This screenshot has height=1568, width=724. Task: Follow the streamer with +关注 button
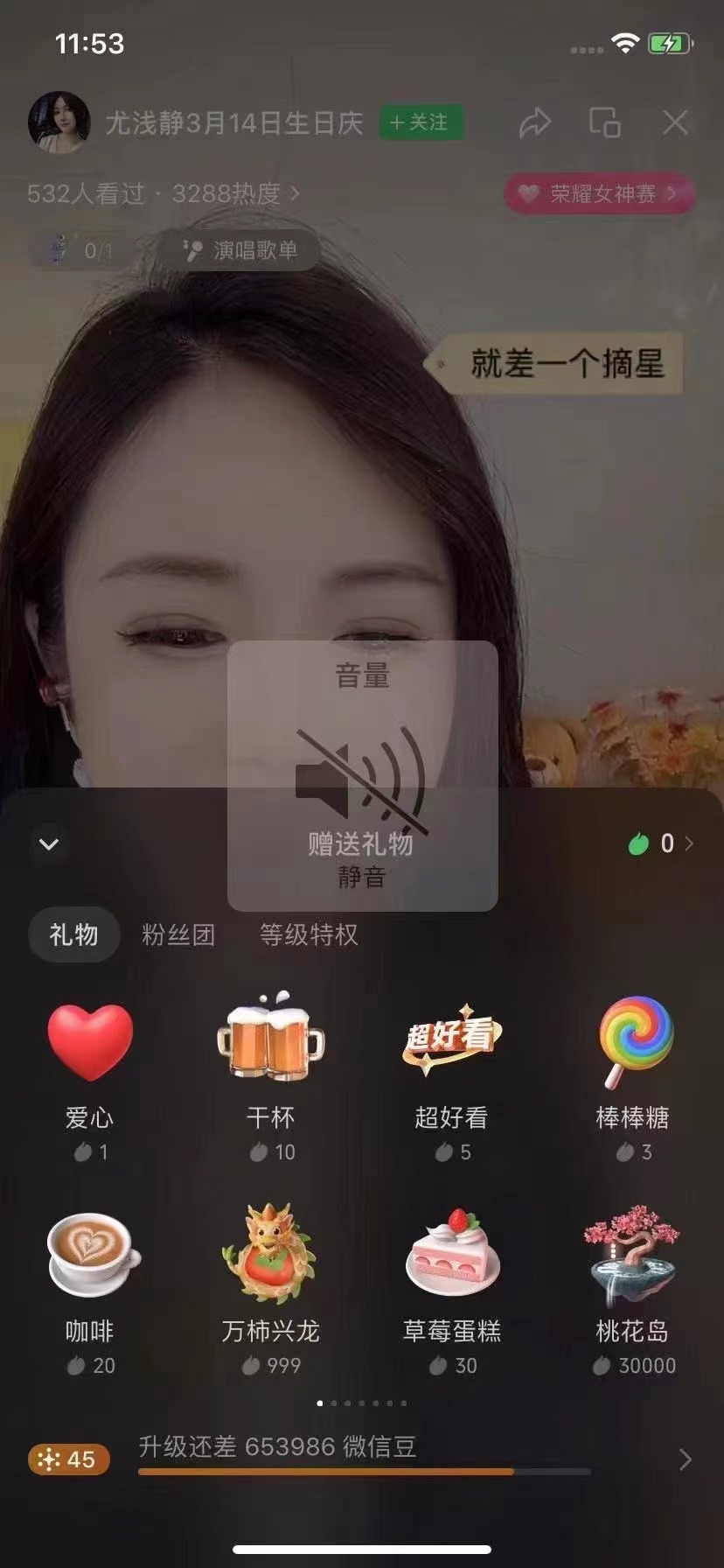[421, 122]
